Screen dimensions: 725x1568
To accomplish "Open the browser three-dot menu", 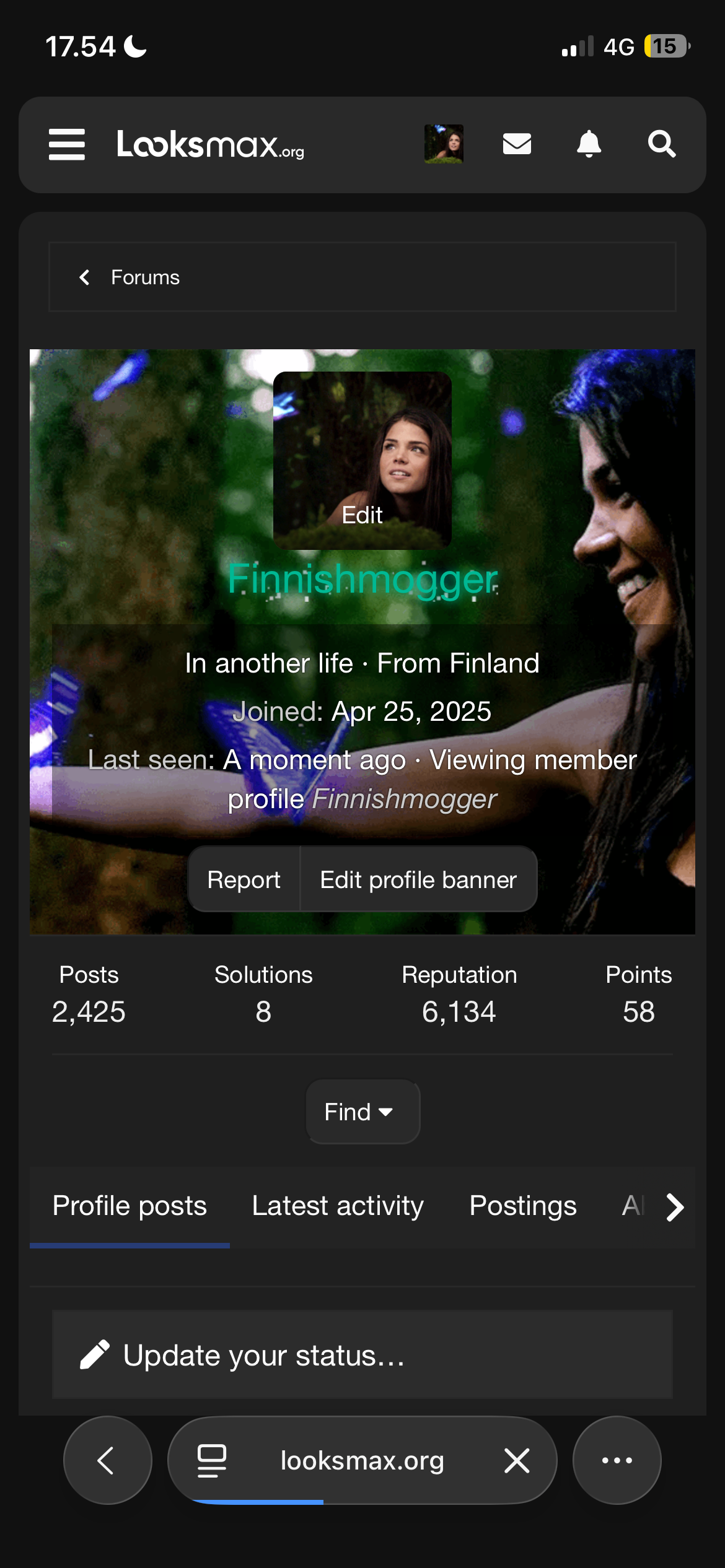I will coord(617,1460).
